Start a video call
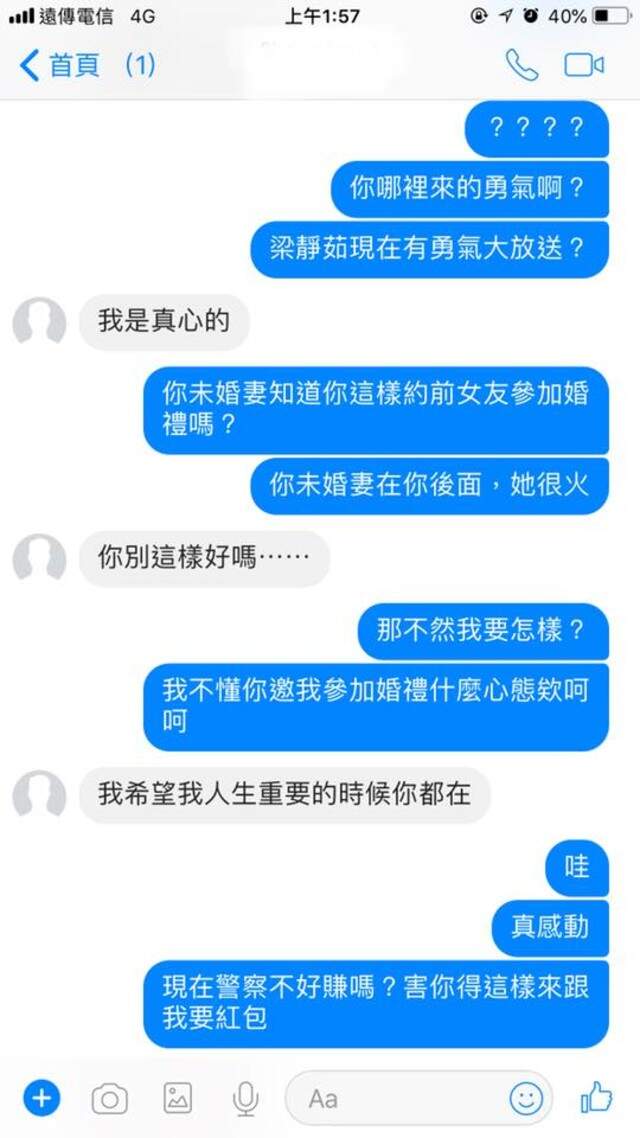The image size is (640, 1138). click(584, 66)
